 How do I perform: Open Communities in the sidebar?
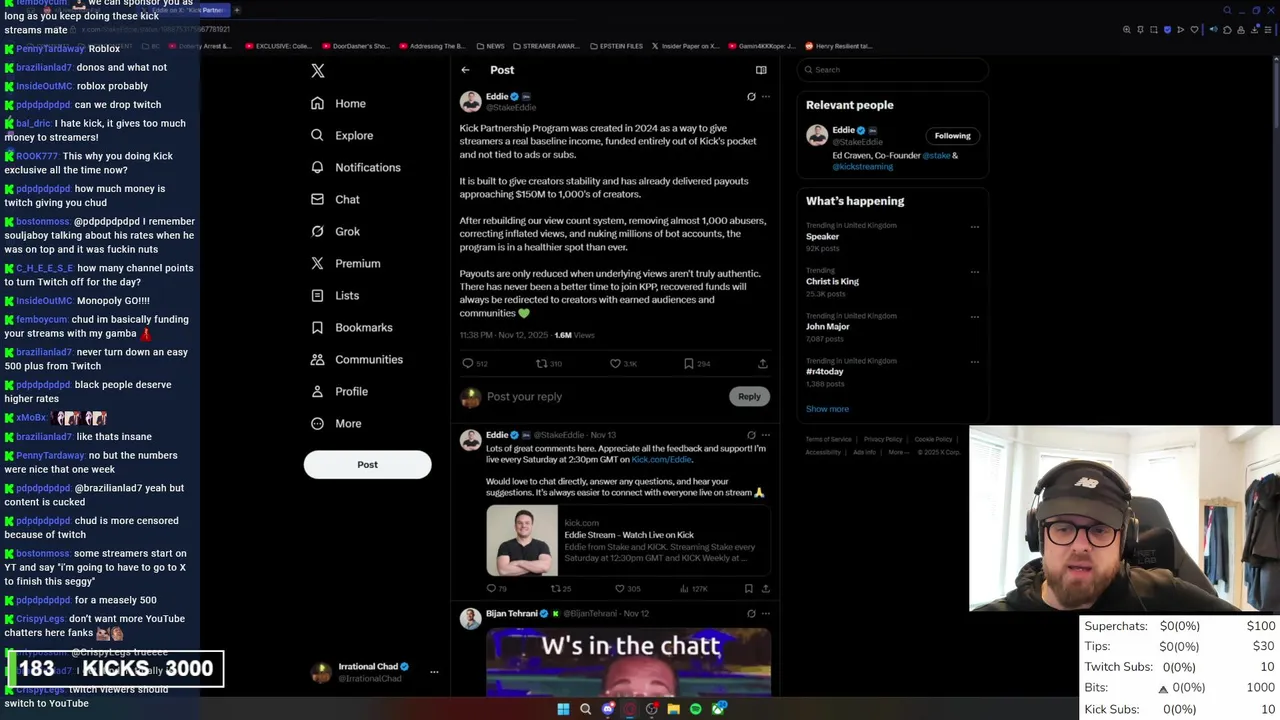coord(368,359)
